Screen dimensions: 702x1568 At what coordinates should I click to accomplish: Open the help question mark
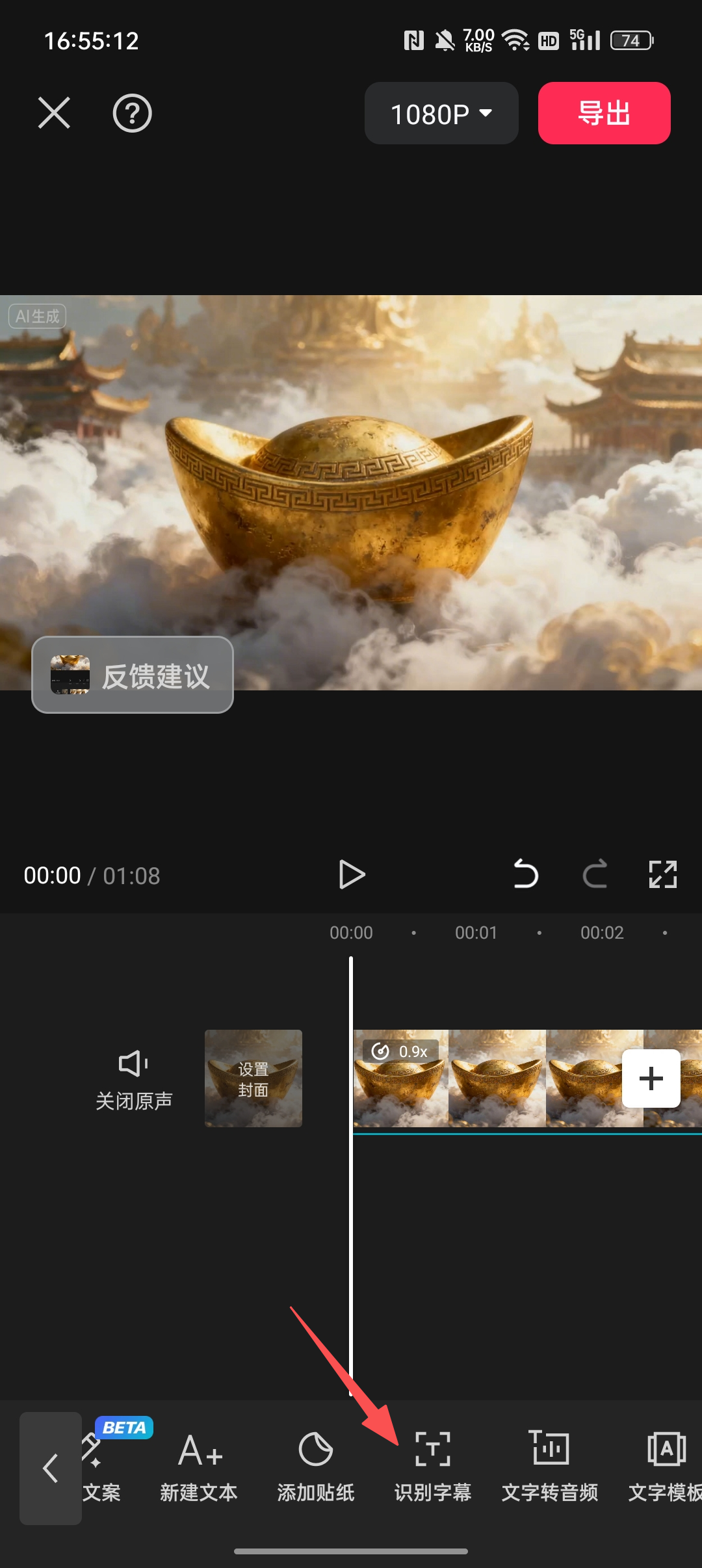click(x=132, y=114)
